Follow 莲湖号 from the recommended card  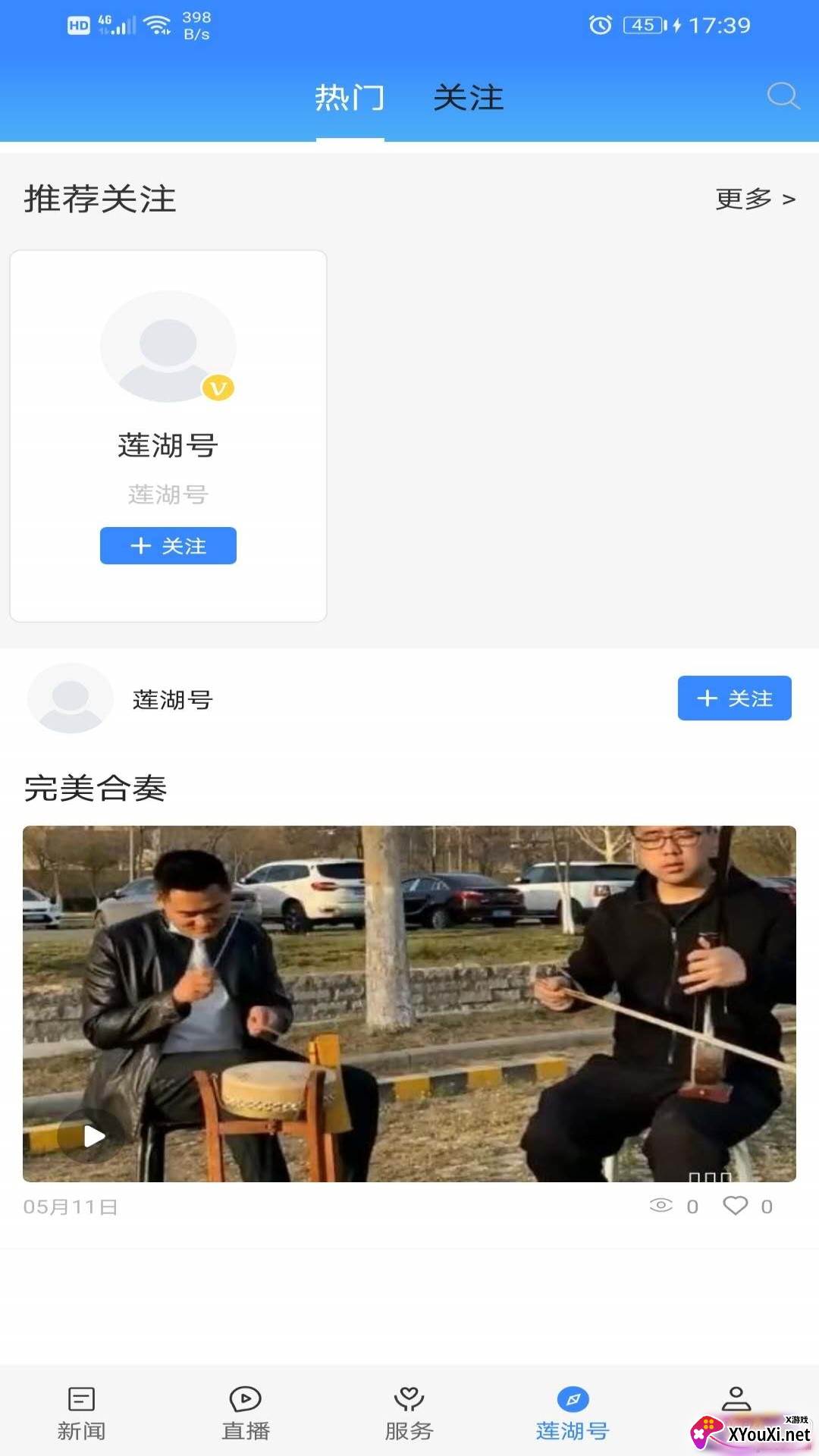pos(168,546)
